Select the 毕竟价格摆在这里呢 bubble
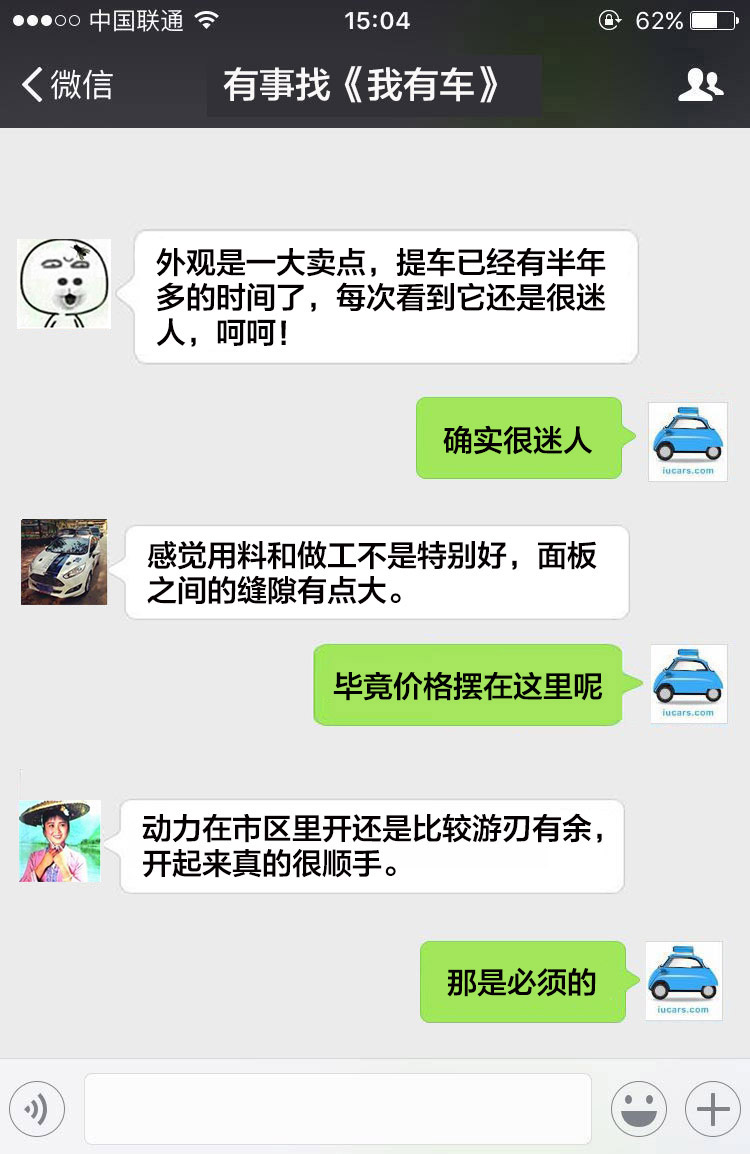The width and height of the screenshot is (750, 1154). (x=466, y=683)
